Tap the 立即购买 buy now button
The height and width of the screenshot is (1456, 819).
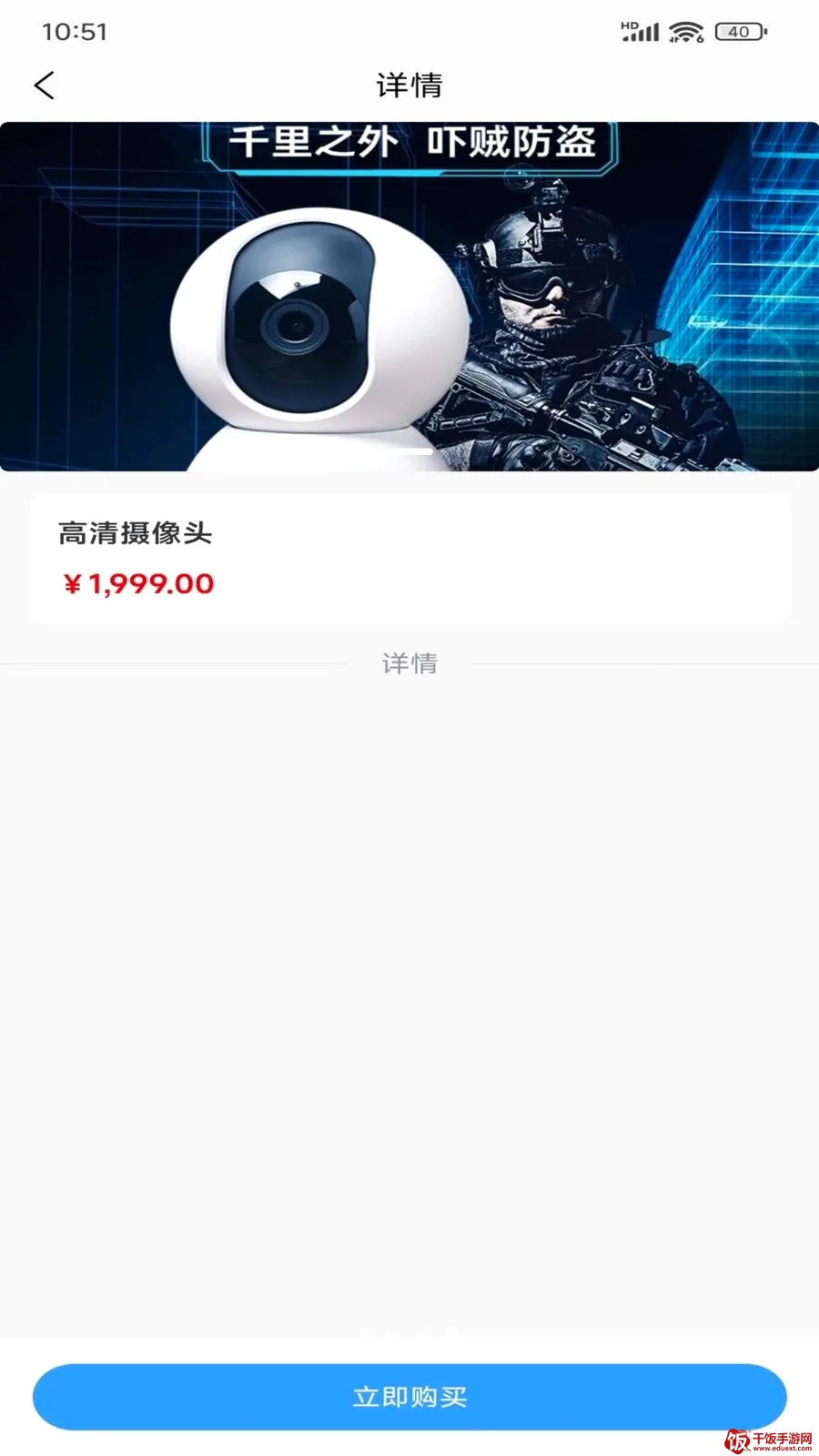409,1397
